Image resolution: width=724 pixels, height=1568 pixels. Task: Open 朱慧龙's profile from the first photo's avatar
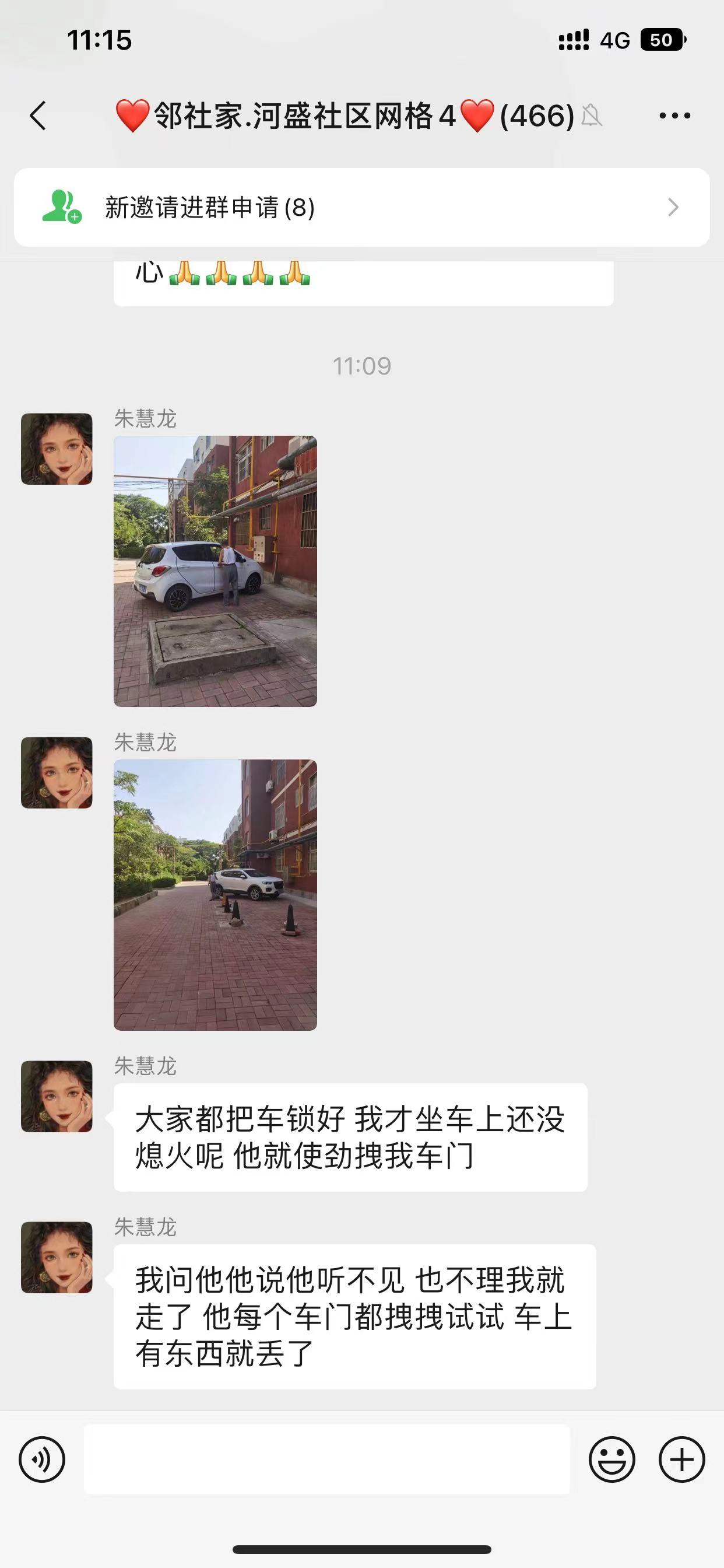click(x=57, y=449)
